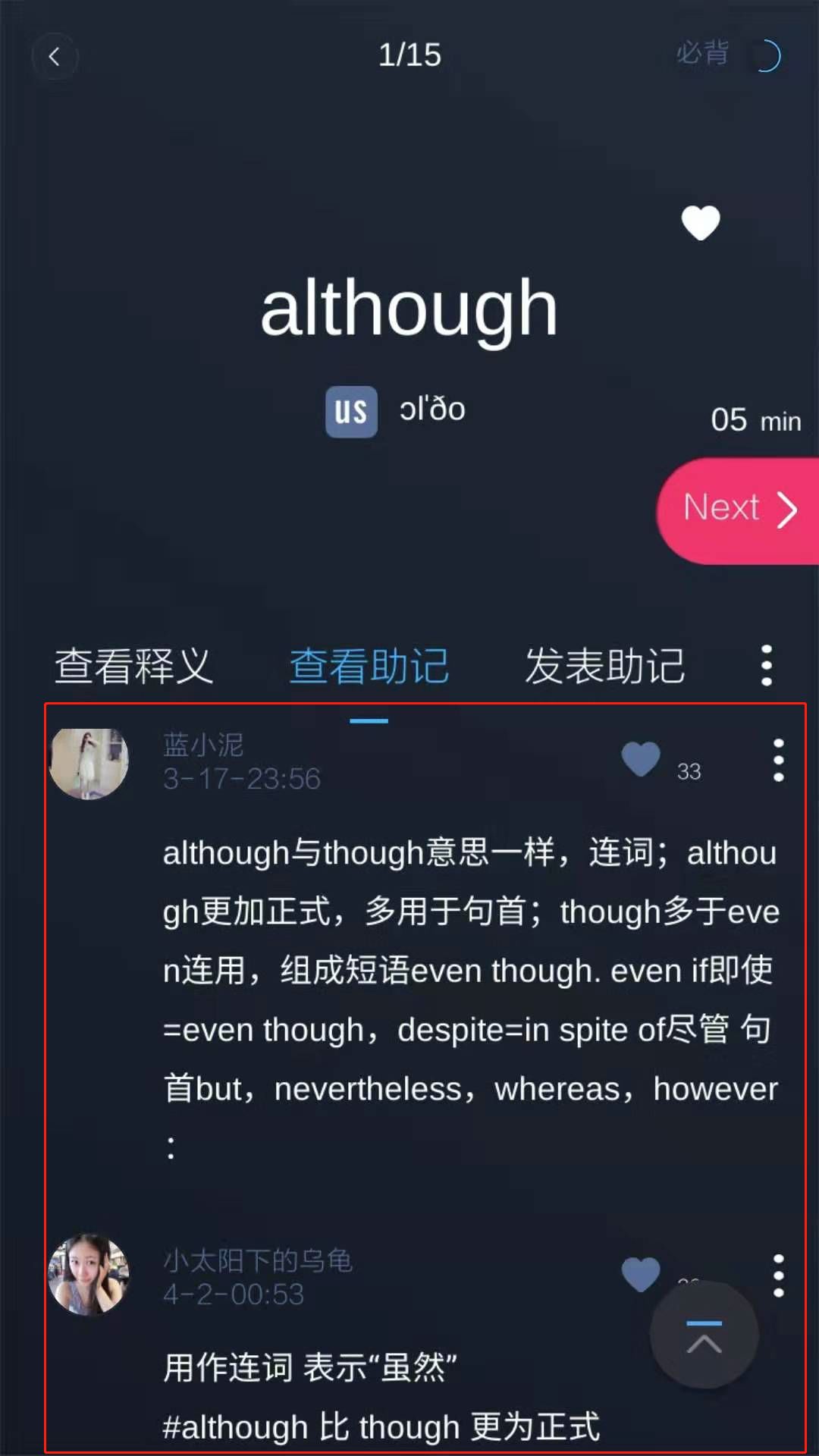This screenshot has height=1456, width=819.
Task: Like 小太阳下的乌龟's mnemonic note
Action: pyautogui.click(x=641, y=1275)
